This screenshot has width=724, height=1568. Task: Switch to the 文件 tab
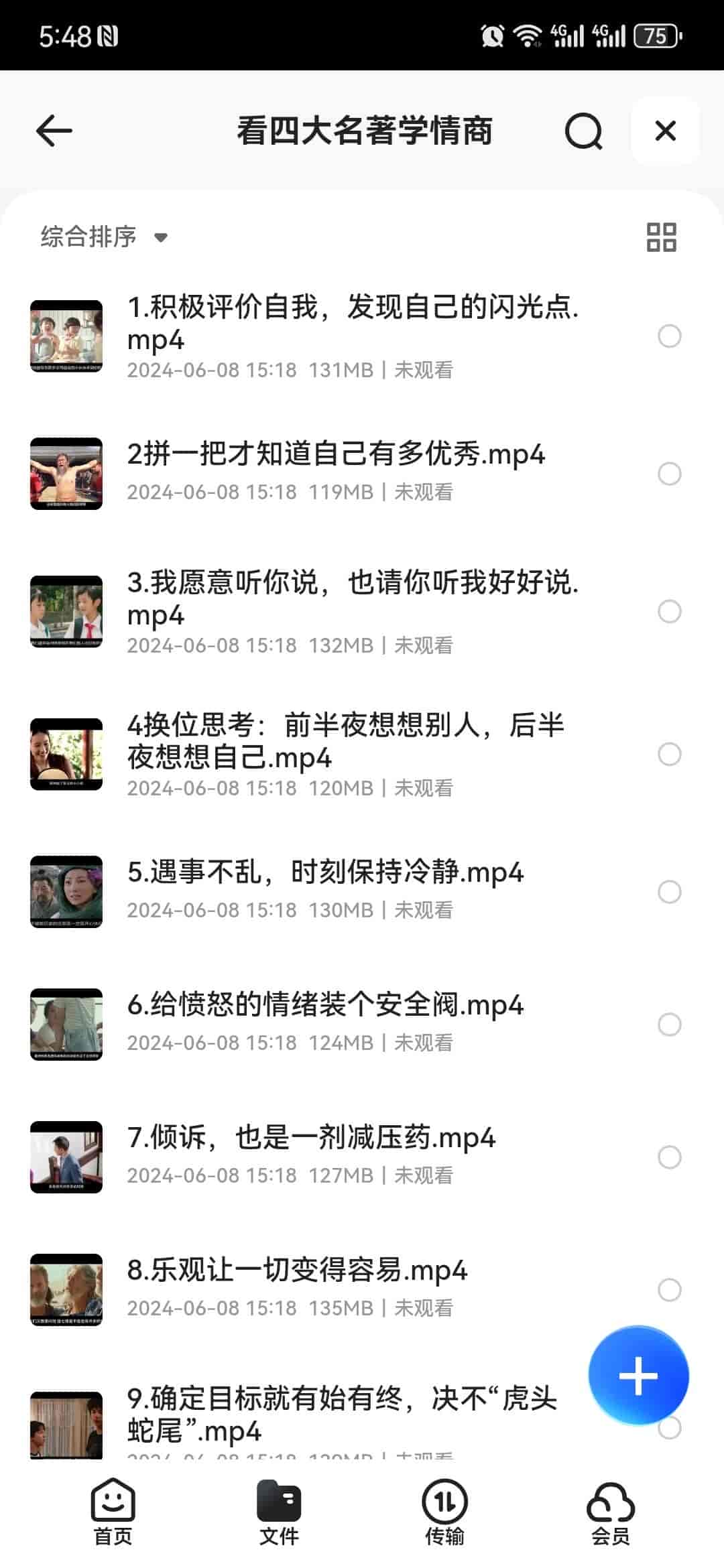279,1512
